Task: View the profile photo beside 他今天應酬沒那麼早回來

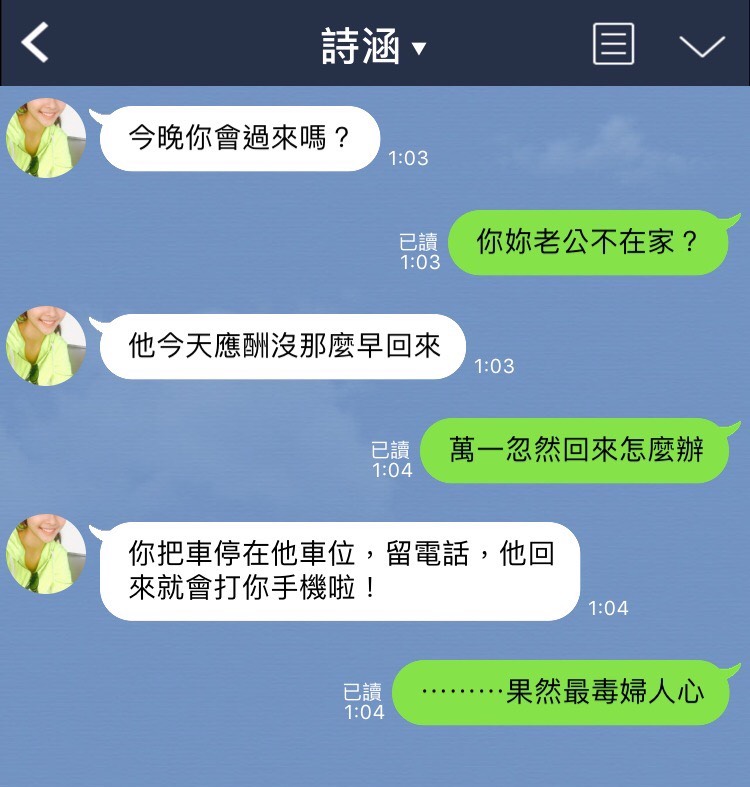Action: click(46, 346)
